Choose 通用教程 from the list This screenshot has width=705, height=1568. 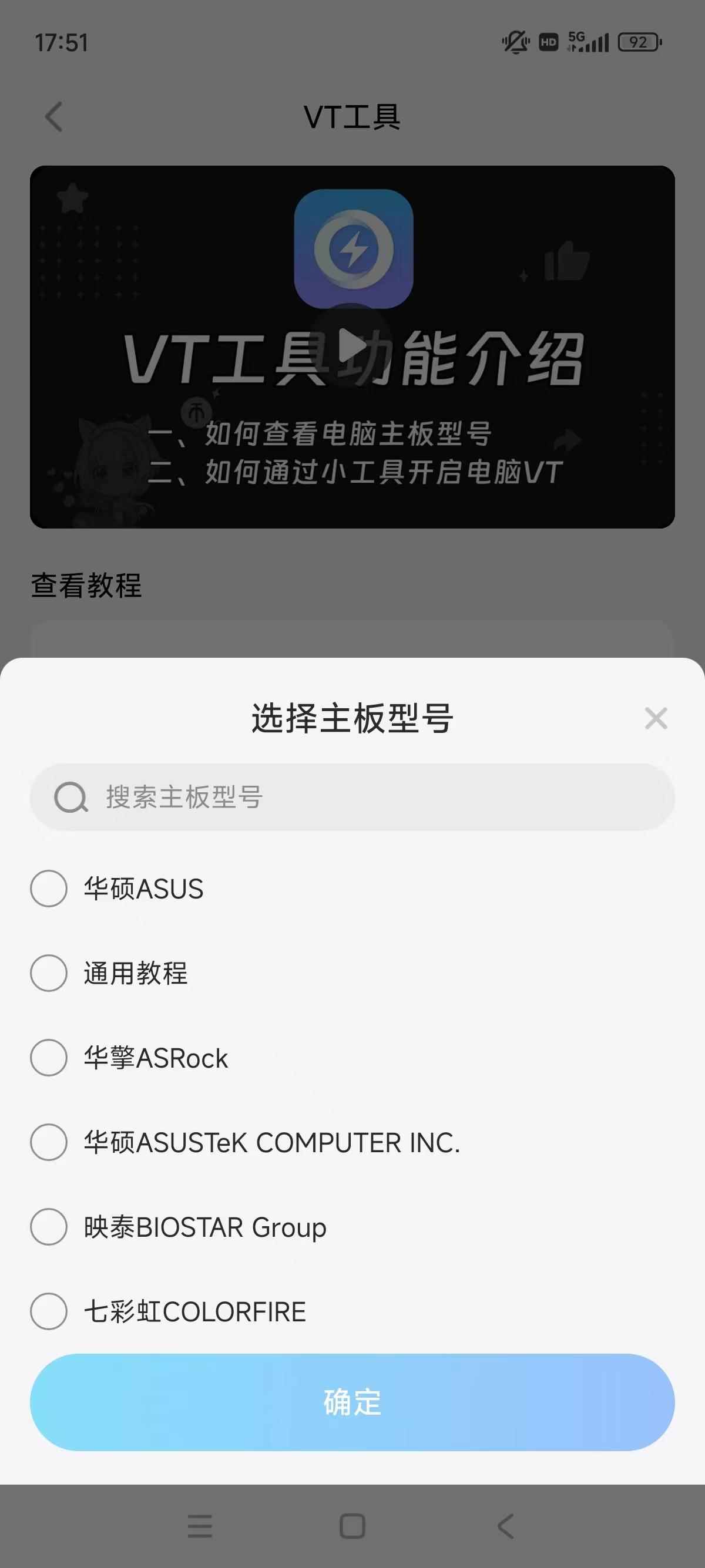pos(49,973)
